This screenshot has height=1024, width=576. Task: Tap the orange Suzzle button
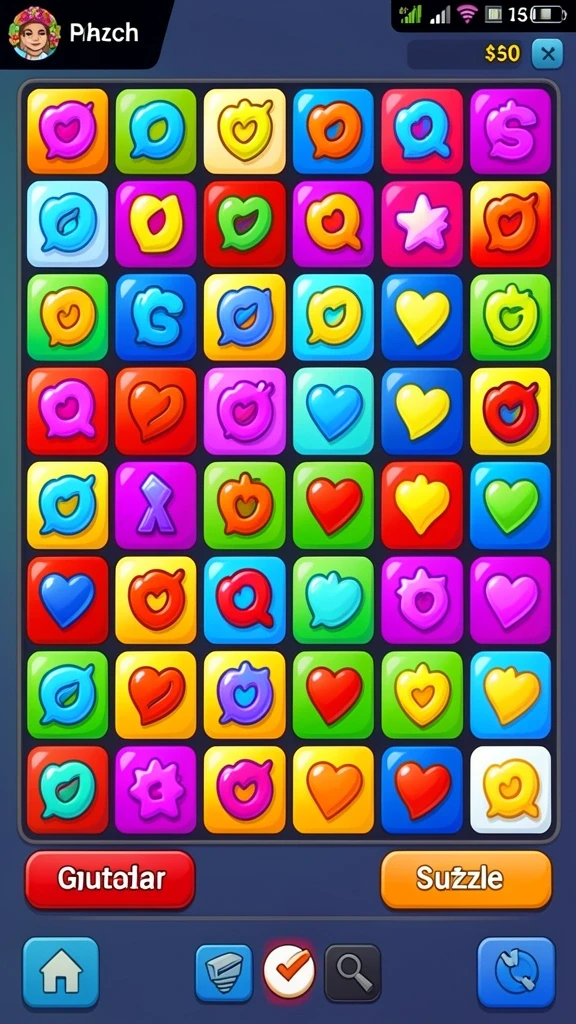click(x=466, y=879)
